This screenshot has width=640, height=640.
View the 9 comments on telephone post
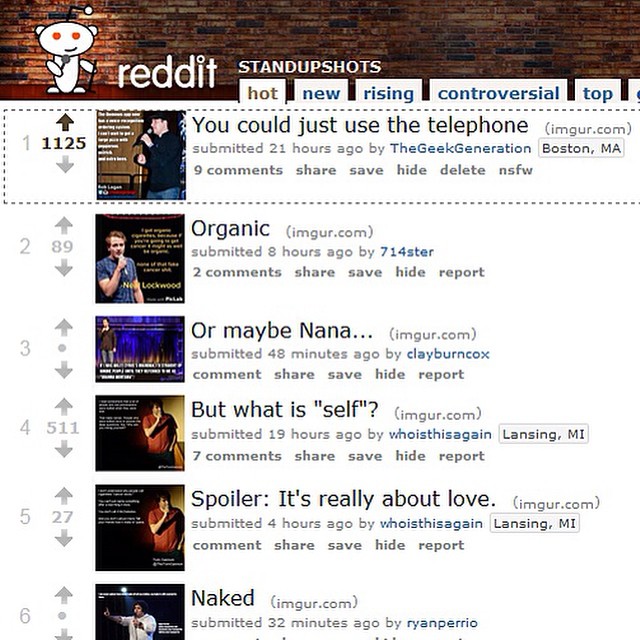[238, 170]
